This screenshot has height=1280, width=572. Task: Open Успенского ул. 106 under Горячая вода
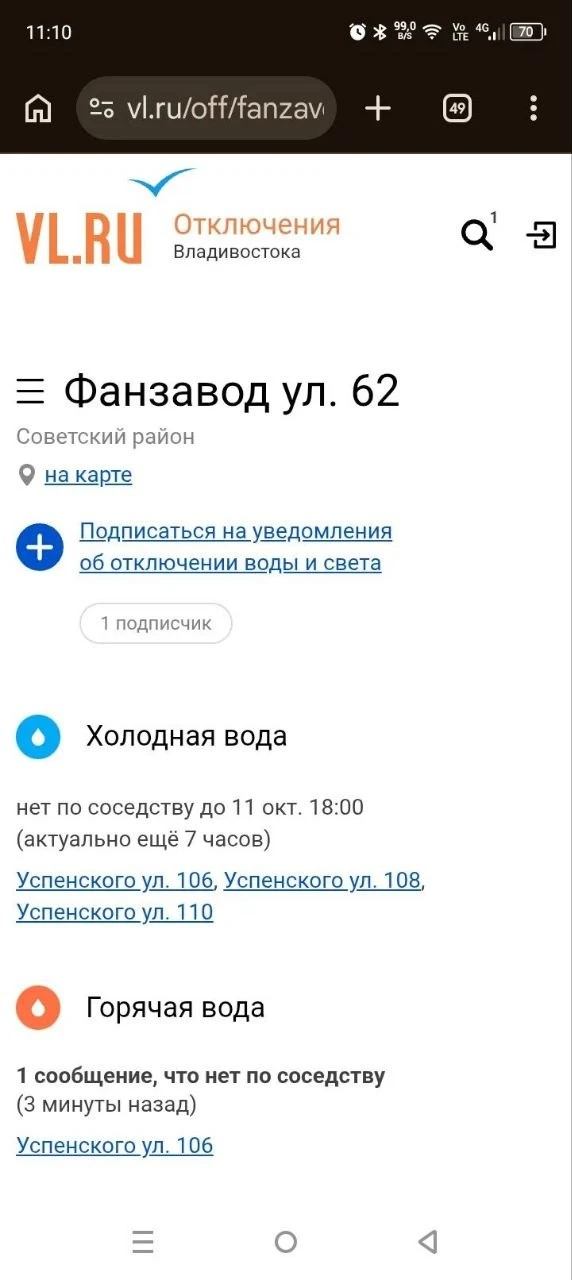tap(115, 1146)
